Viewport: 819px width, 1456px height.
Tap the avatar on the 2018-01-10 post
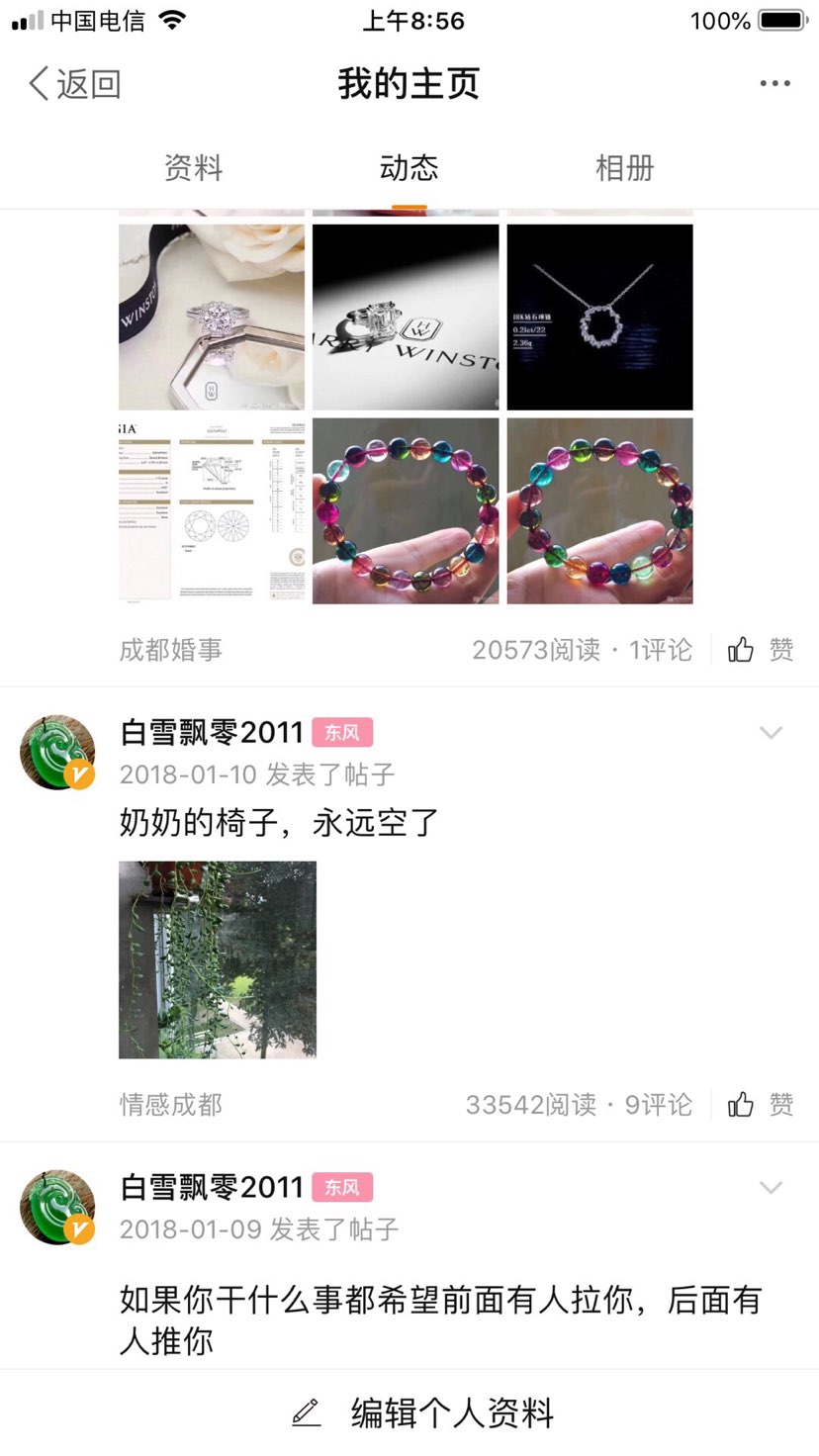[x=57, y=753]
